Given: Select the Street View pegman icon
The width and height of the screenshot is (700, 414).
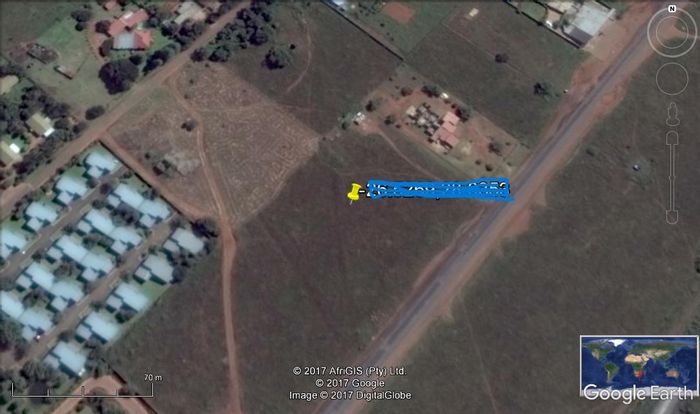Looking at the screenshot, I should pyautogui.click(x=672, y=112).
